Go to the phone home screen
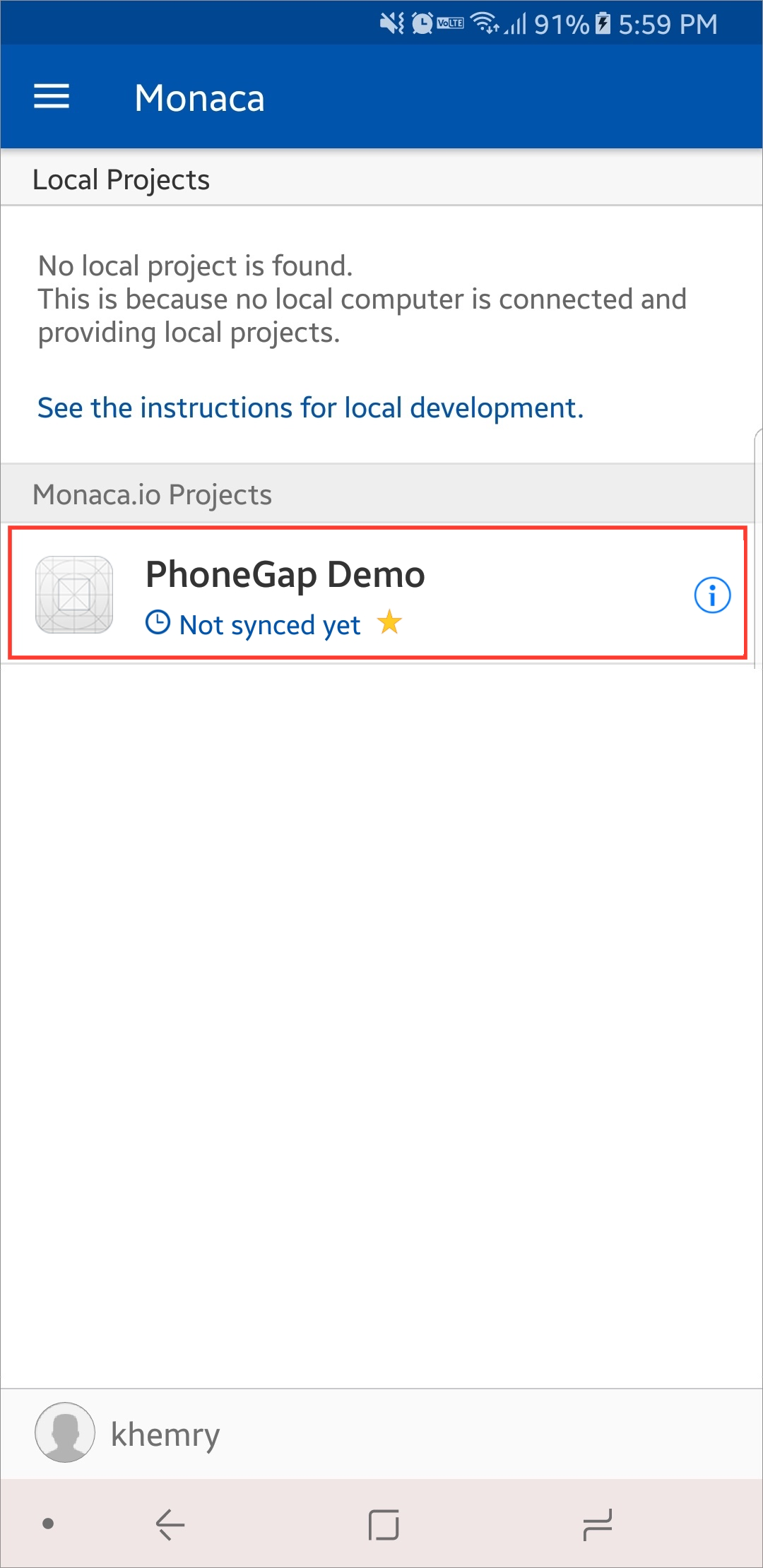This screenshot has height=1568, width=763. (383, 1524)
